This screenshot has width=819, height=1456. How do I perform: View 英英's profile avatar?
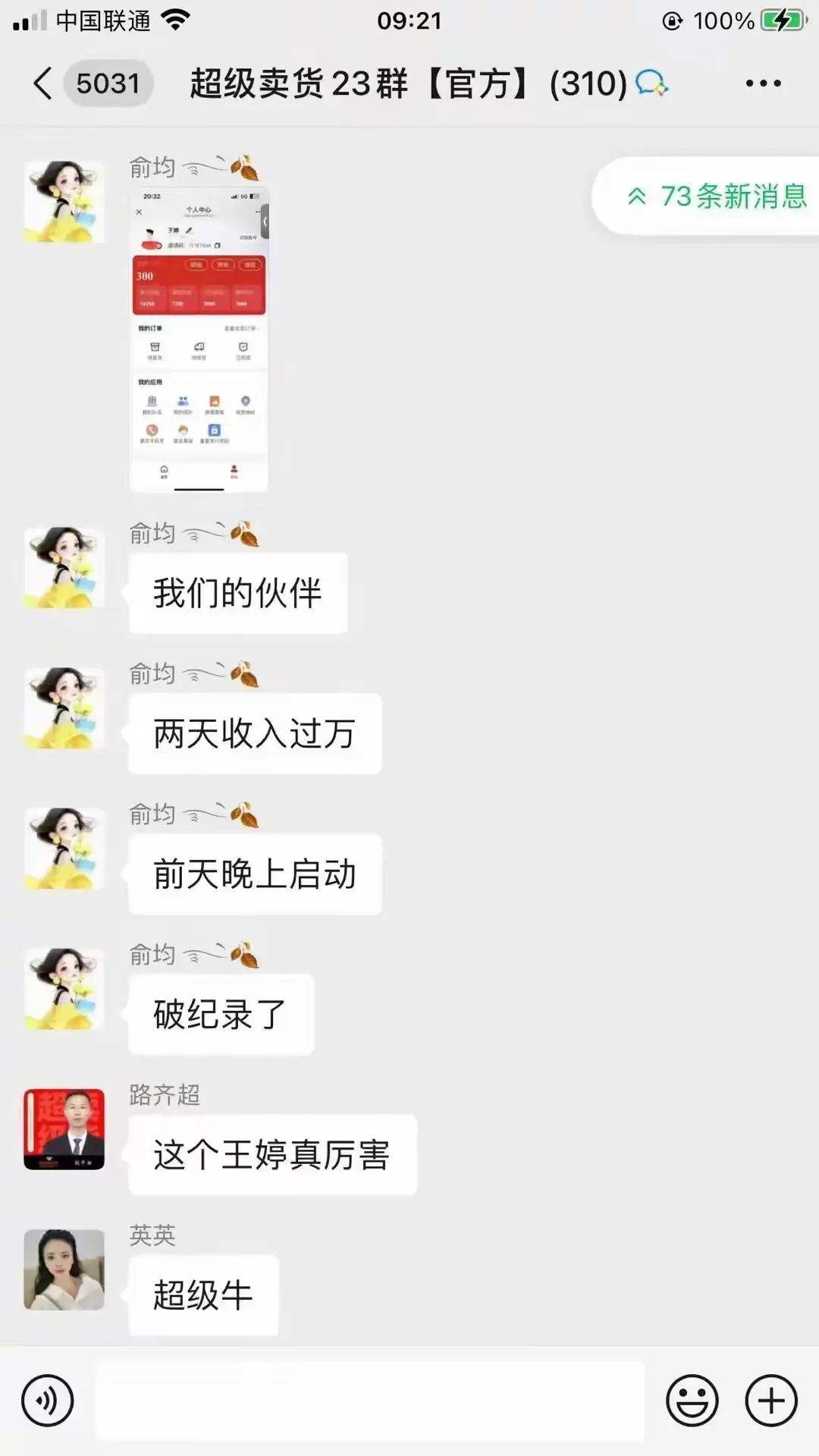point(64,1269)
